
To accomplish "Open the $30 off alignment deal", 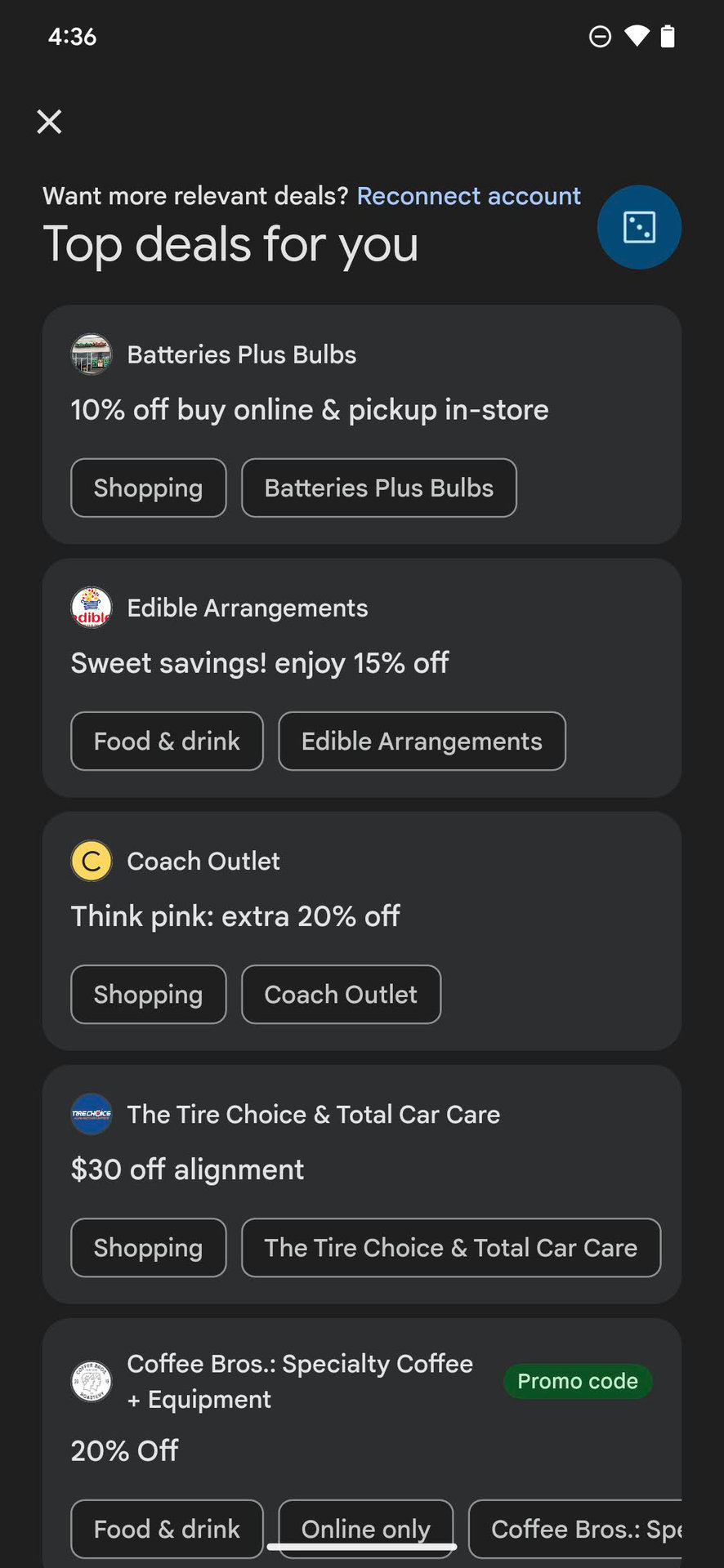I will click(187, 1169).
